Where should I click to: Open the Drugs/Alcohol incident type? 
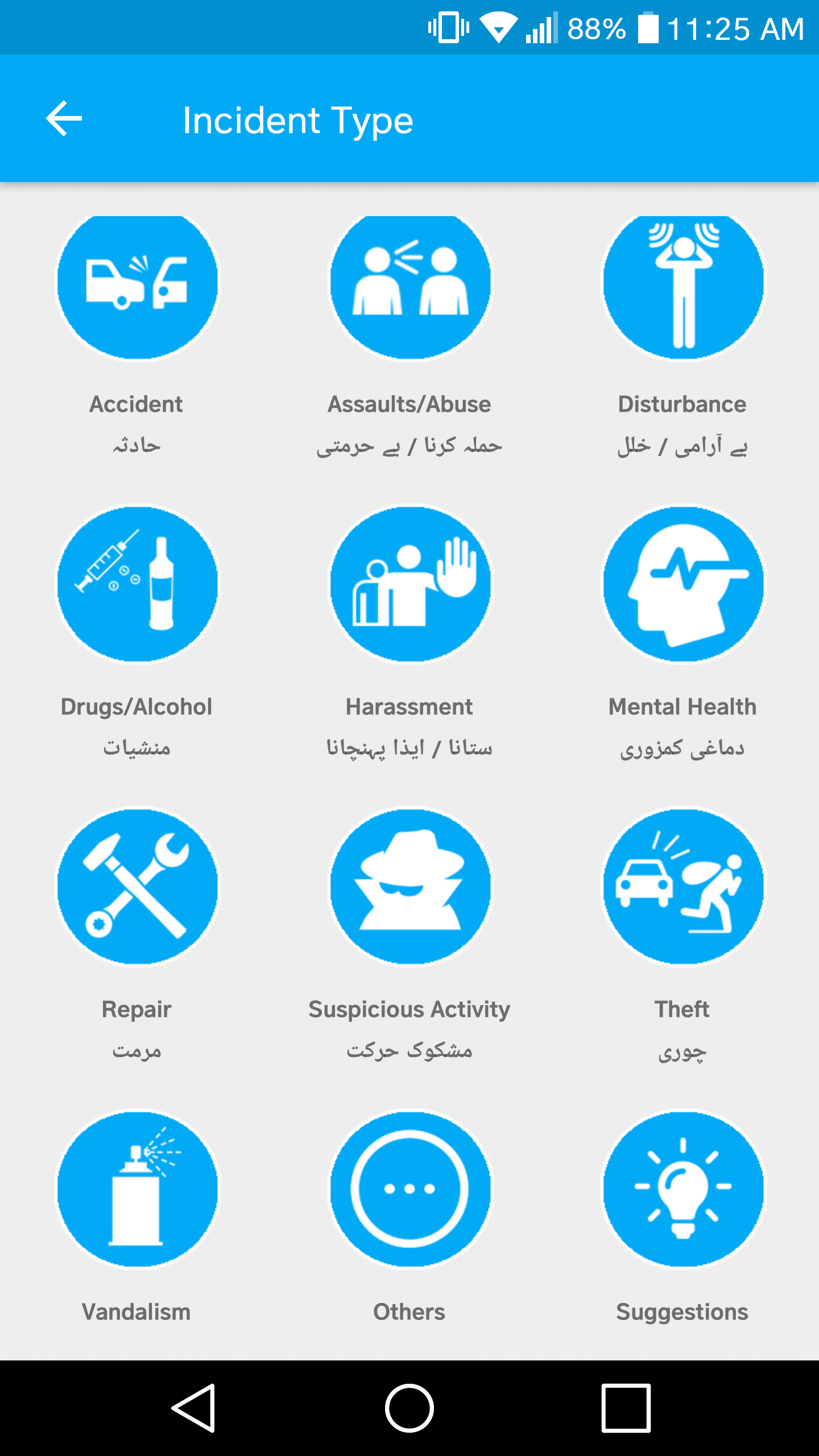coord(136,584)
